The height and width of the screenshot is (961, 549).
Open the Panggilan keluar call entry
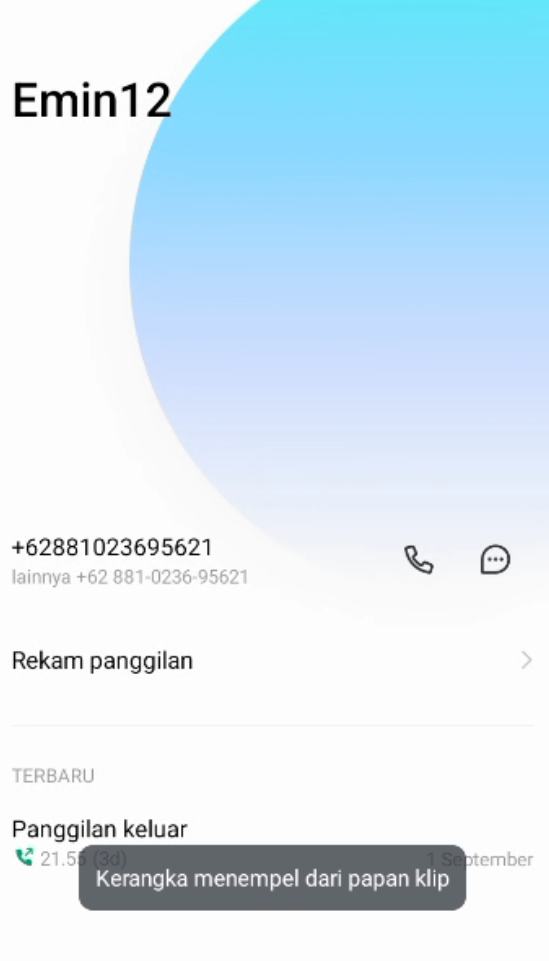click(x=272, y=843)
